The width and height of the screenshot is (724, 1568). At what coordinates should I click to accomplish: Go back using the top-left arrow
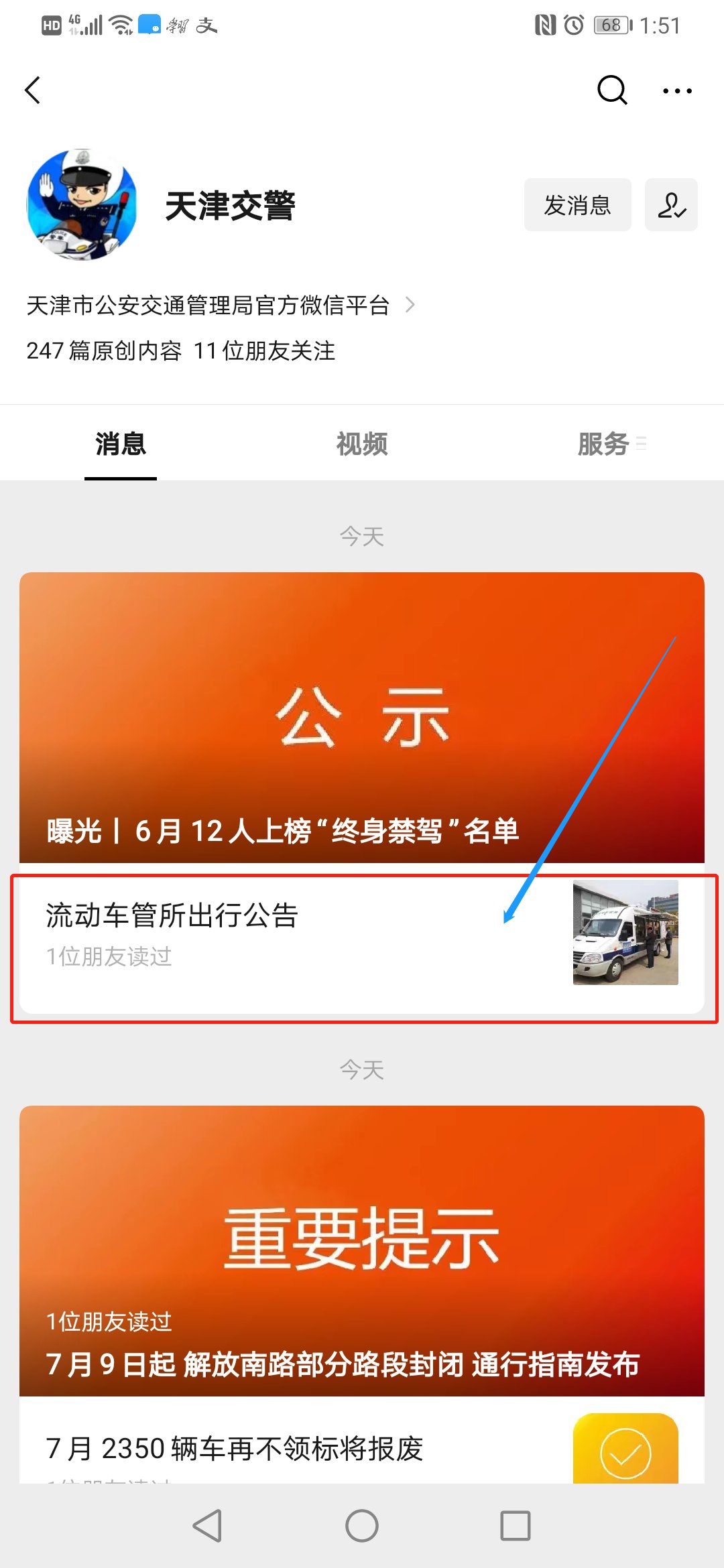[32, 90]
